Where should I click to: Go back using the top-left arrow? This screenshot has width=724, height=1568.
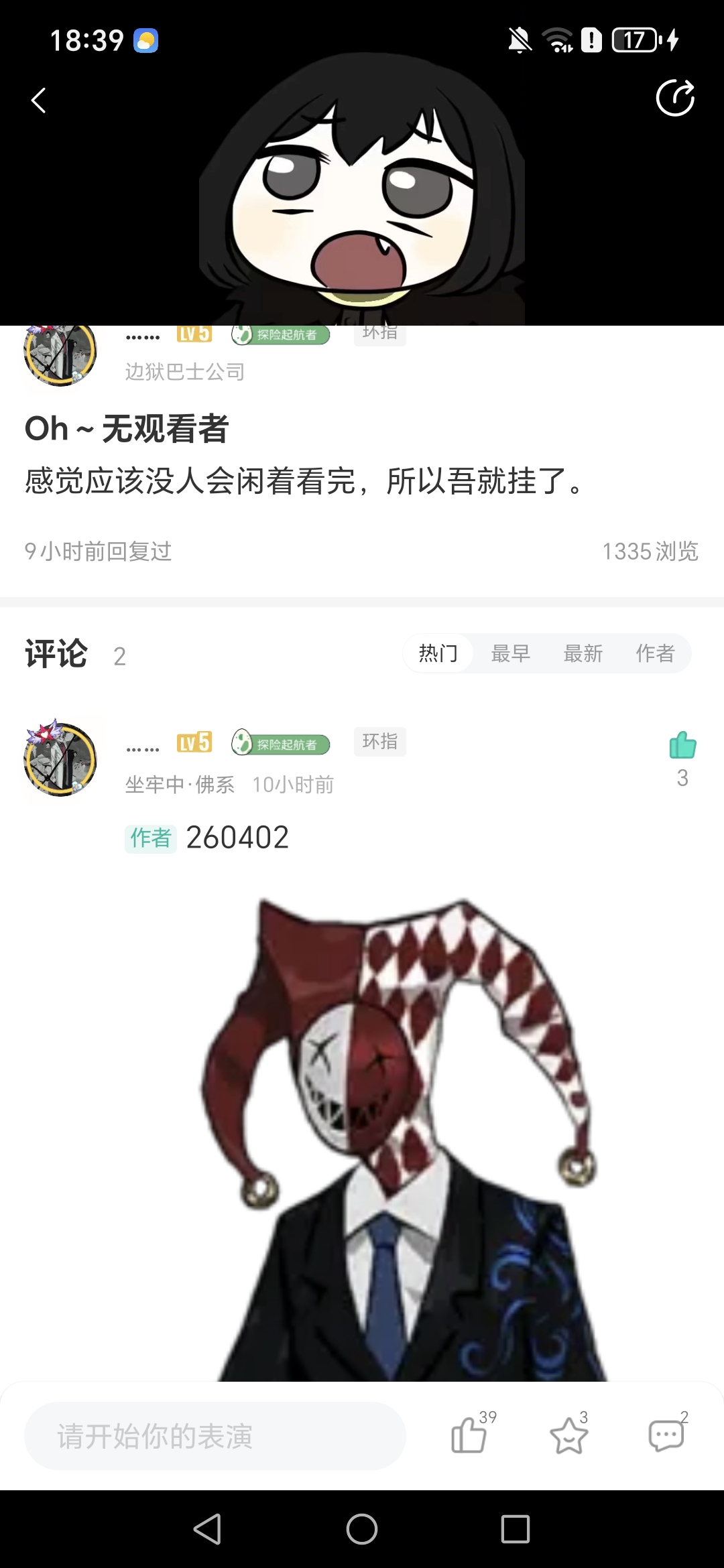click(39, 101)
